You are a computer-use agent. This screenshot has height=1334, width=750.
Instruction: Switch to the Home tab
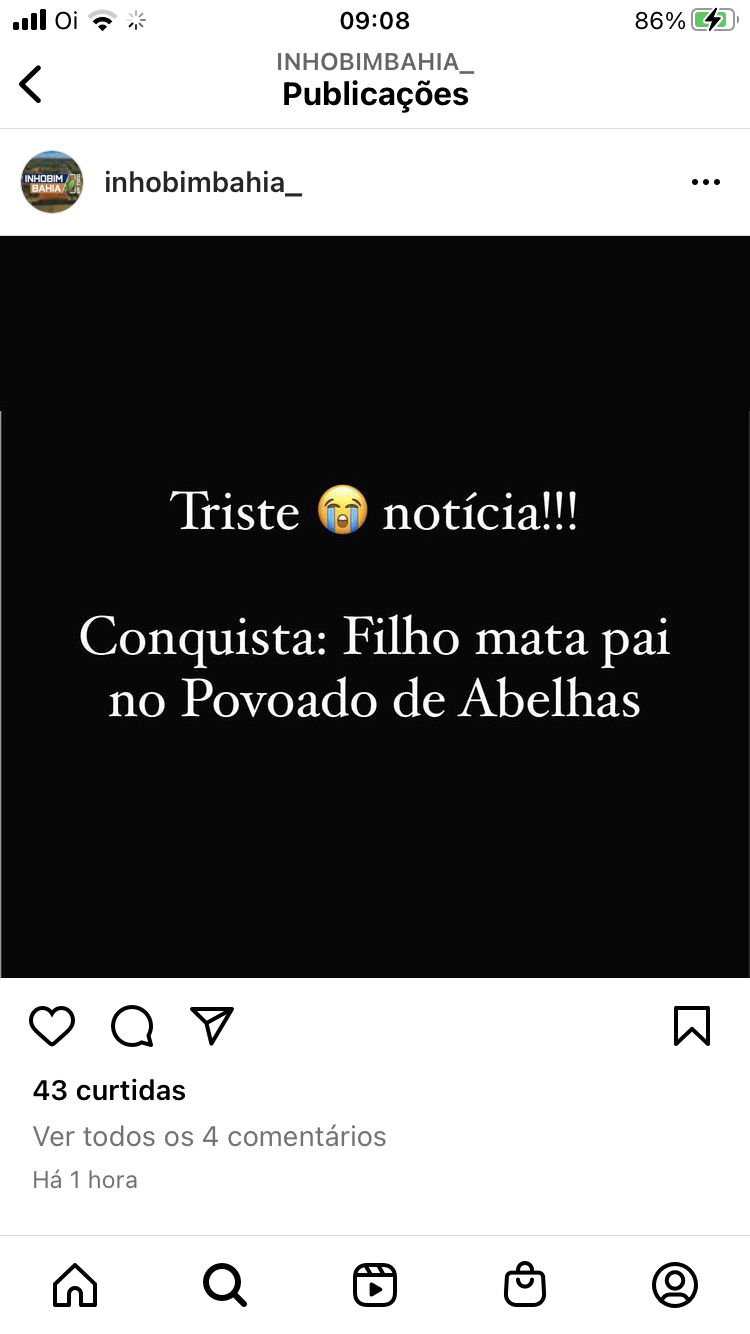75,1285
